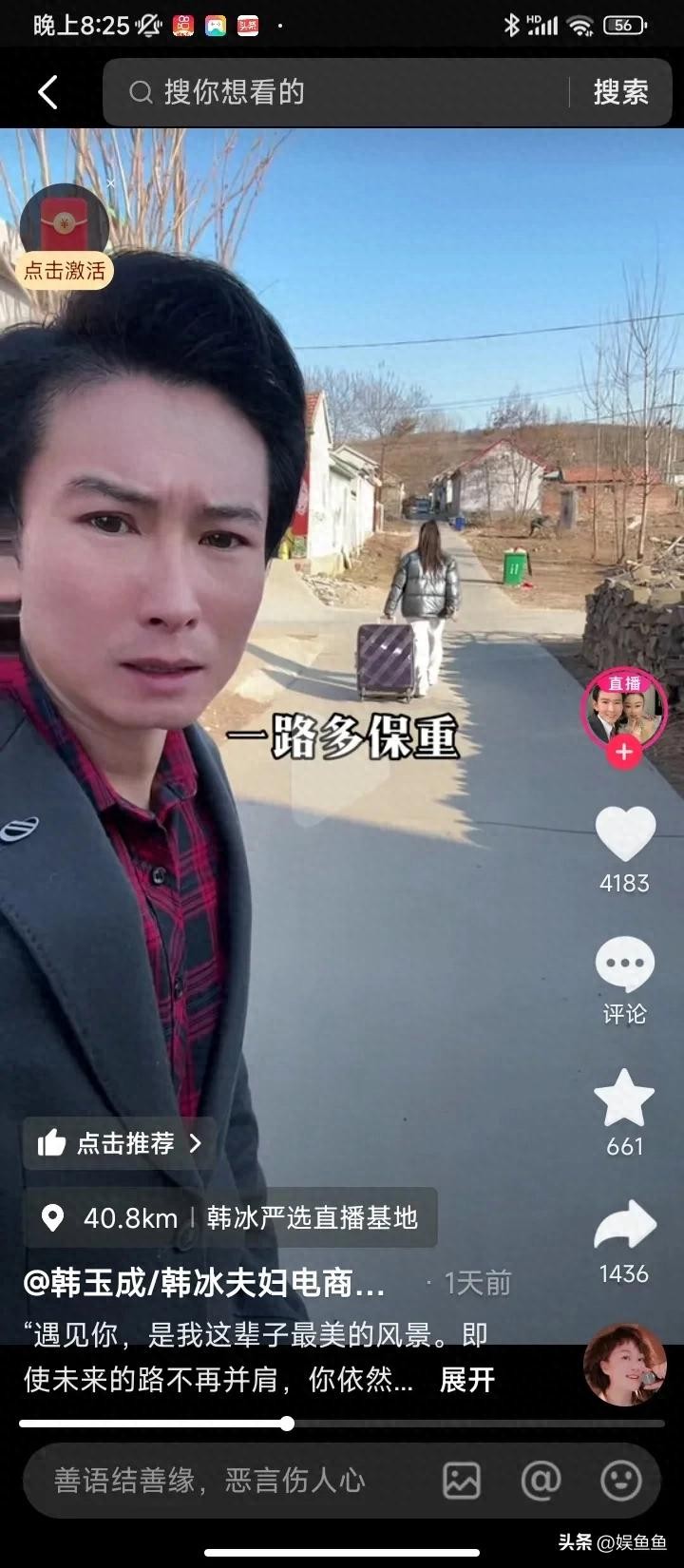The height and width of the screenshot is (1568, 684).
Task: Attach a picture to the comment
Action: [x=462, y=1481]
